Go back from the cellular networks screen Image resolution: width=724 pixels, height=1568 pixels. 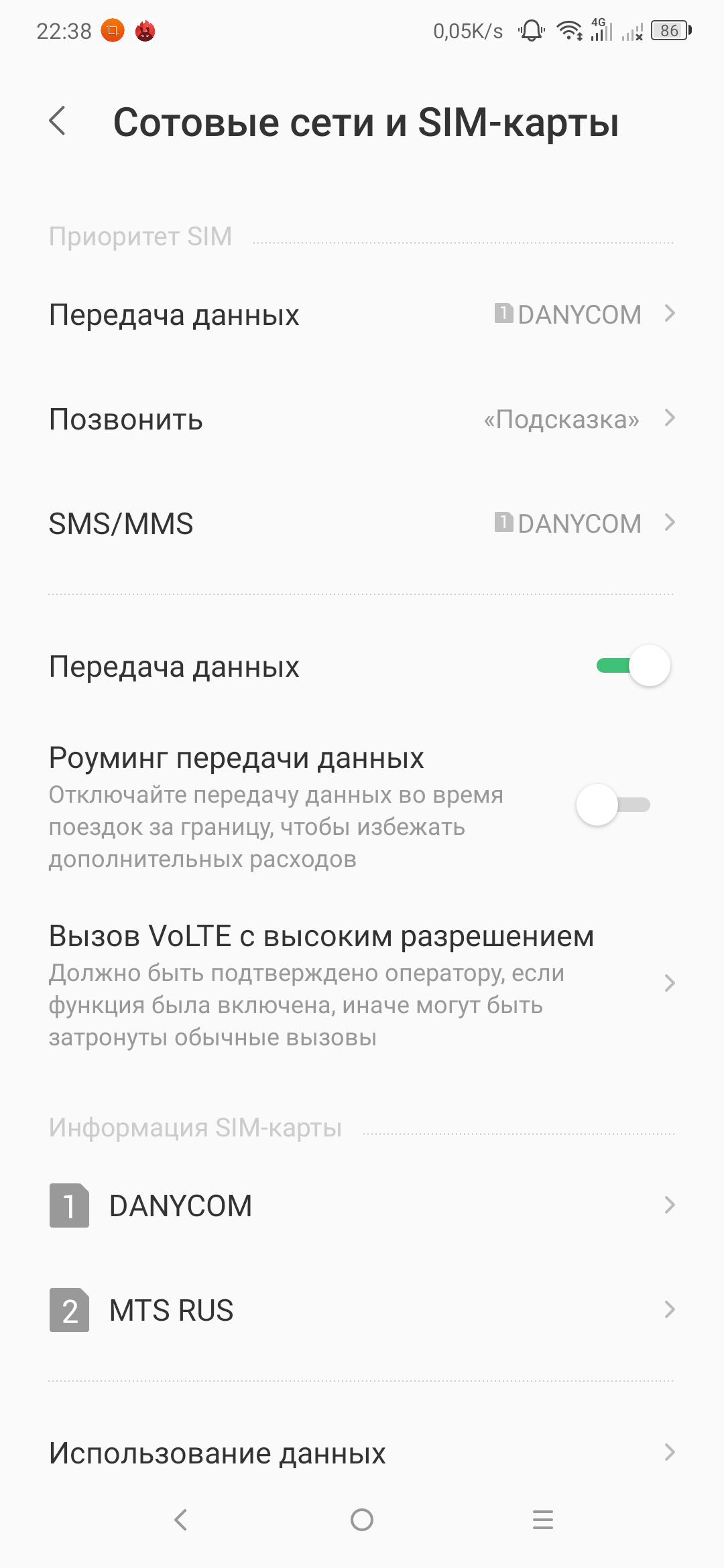pos(58,121)
